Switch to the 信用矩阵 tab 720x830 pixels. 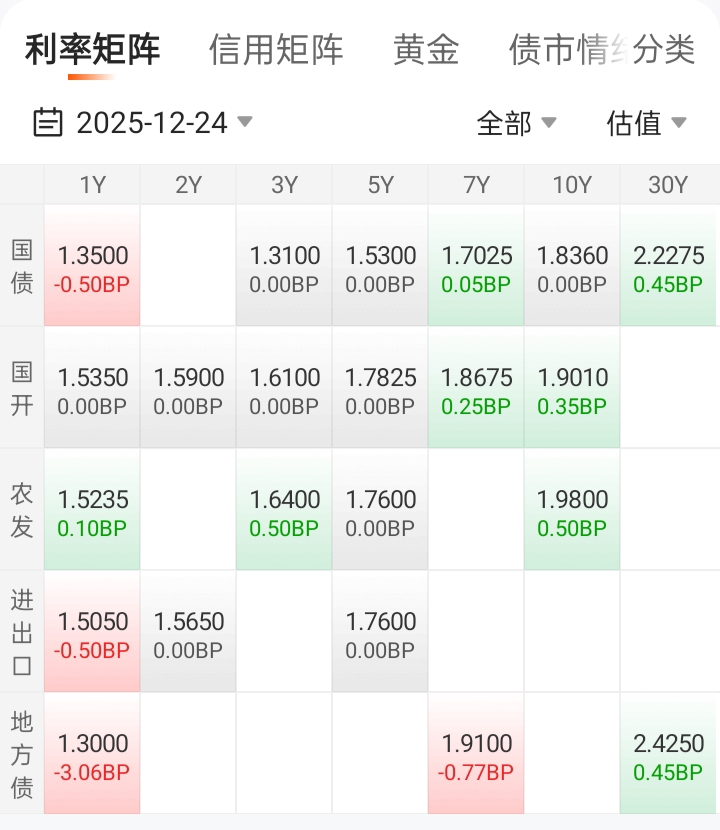point(276,49)
